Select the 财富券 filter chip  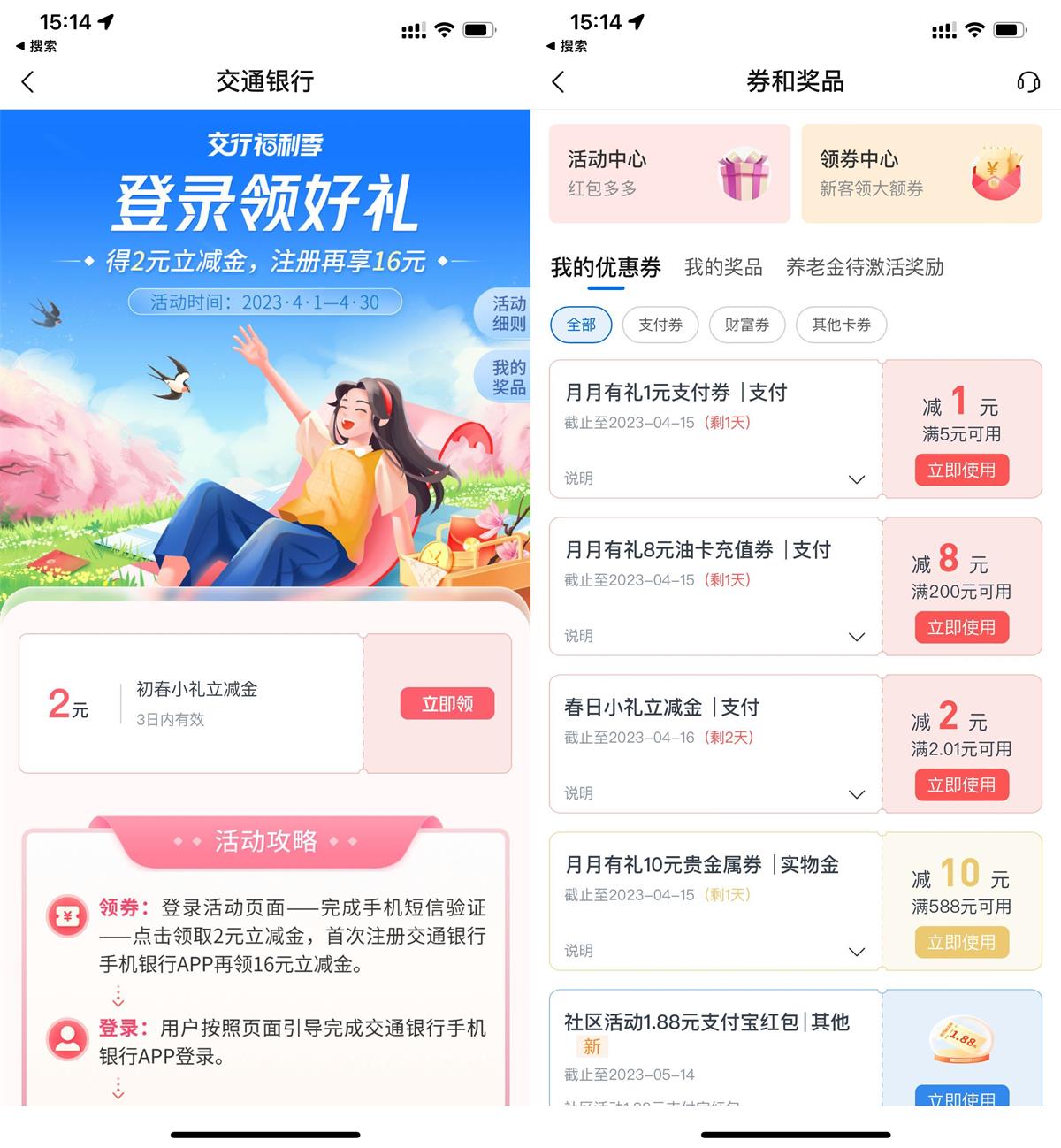click(746, 325)
